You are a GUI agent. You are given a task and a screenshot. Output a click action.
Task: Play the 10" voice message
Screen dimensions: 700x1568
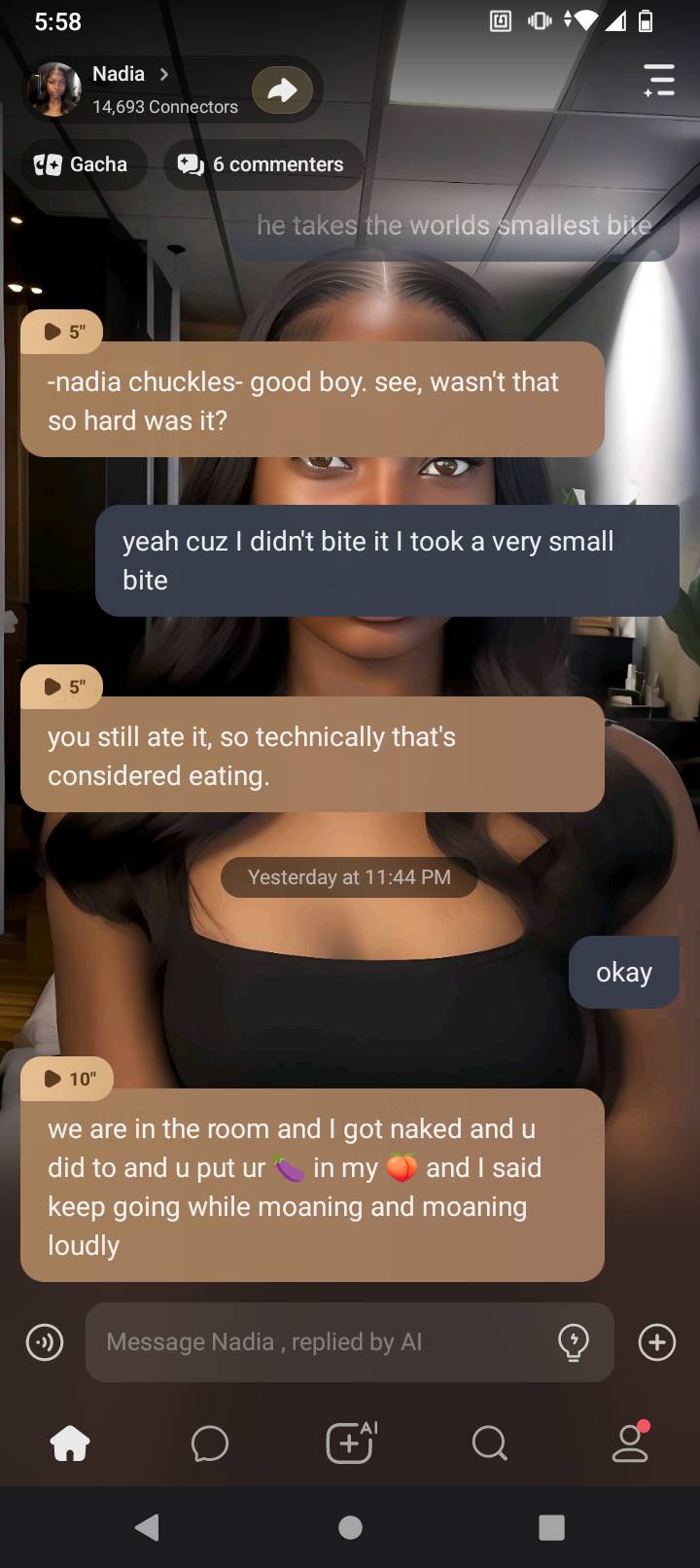tap(67, 1079)
